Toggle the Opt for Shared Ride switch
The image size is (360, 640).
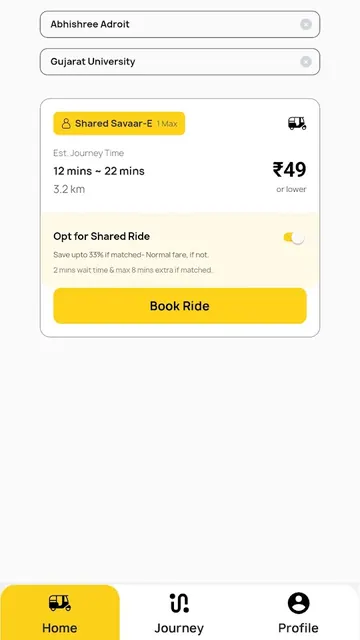294,238
